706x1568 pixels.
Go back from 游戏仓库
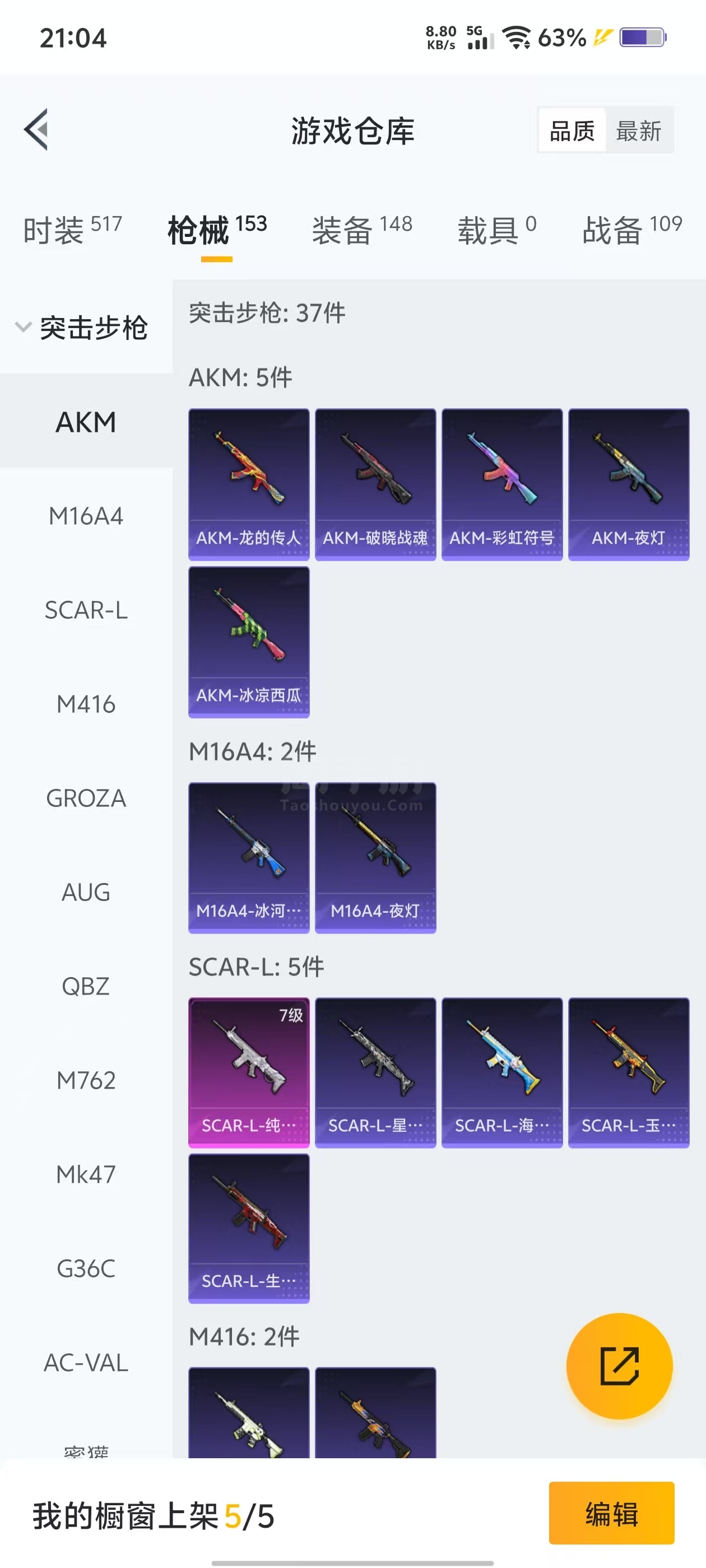[36, 130]
